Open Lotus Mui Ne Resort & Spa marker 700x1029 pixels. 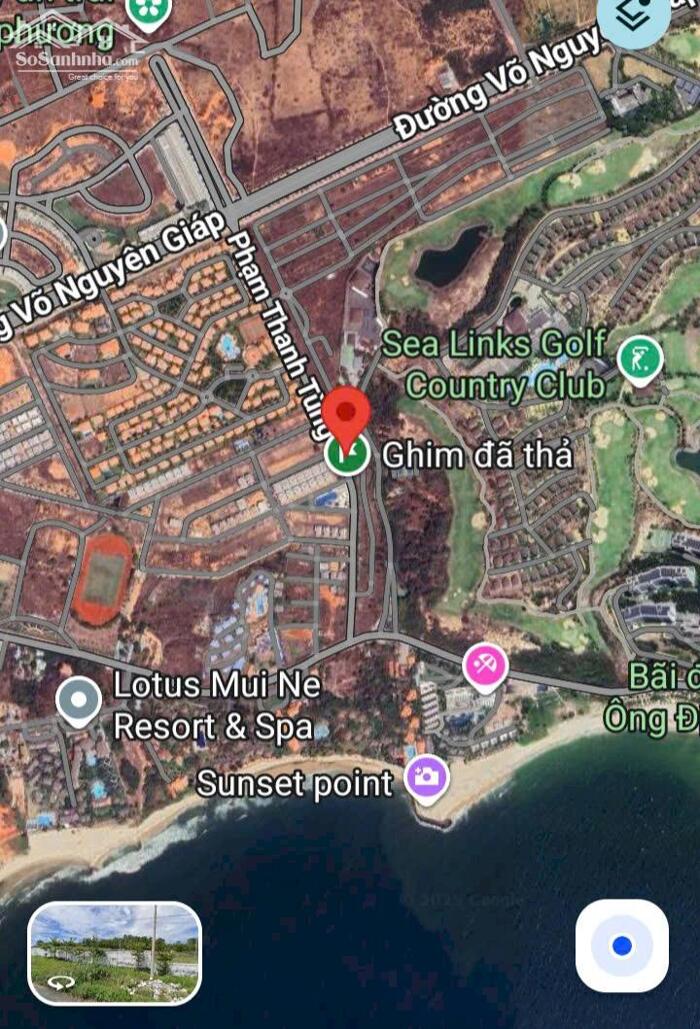coord(78,699)
